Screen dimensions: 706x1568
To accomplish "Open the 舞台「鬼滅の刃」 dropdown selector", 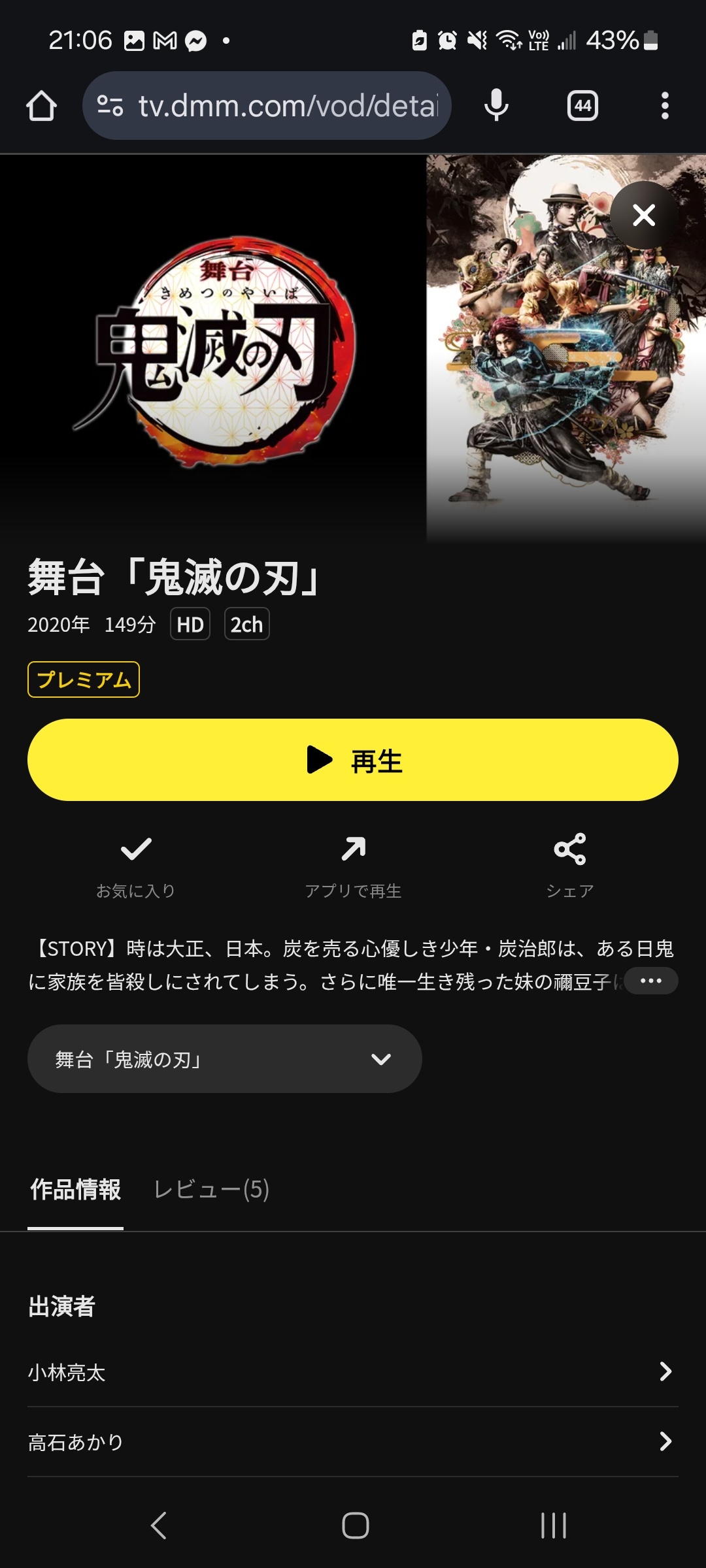I will 224,1059.
